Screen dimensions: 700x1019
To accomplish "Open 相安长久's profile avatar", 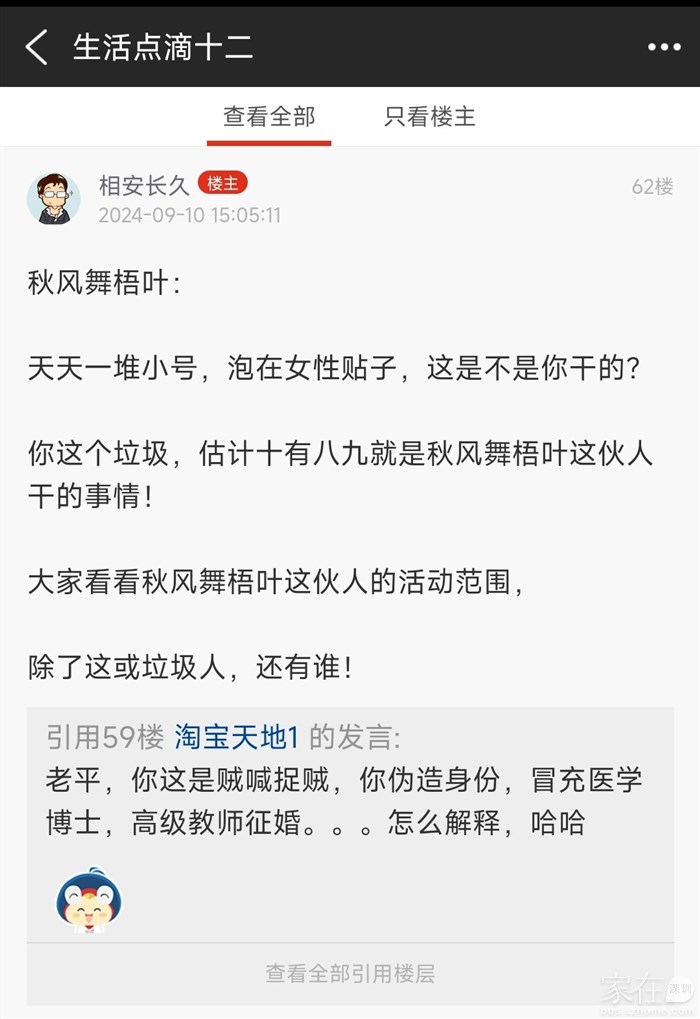I will point(53,198).
